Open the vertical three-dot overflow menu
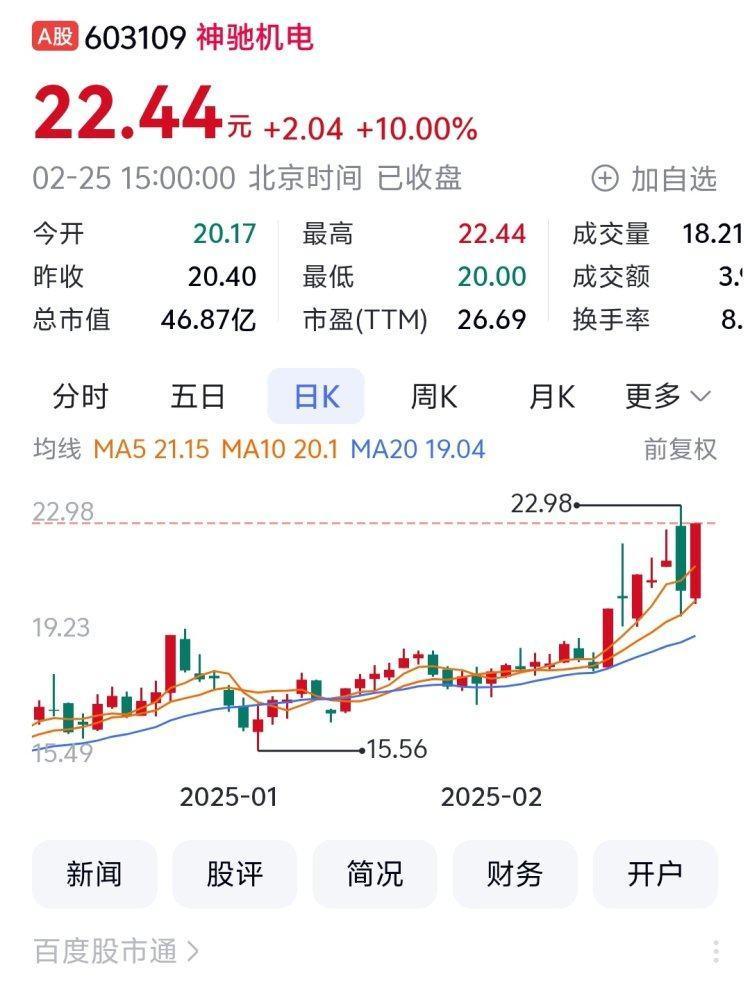The width and height of the screenshot is (750, 985). pos(716,951)
